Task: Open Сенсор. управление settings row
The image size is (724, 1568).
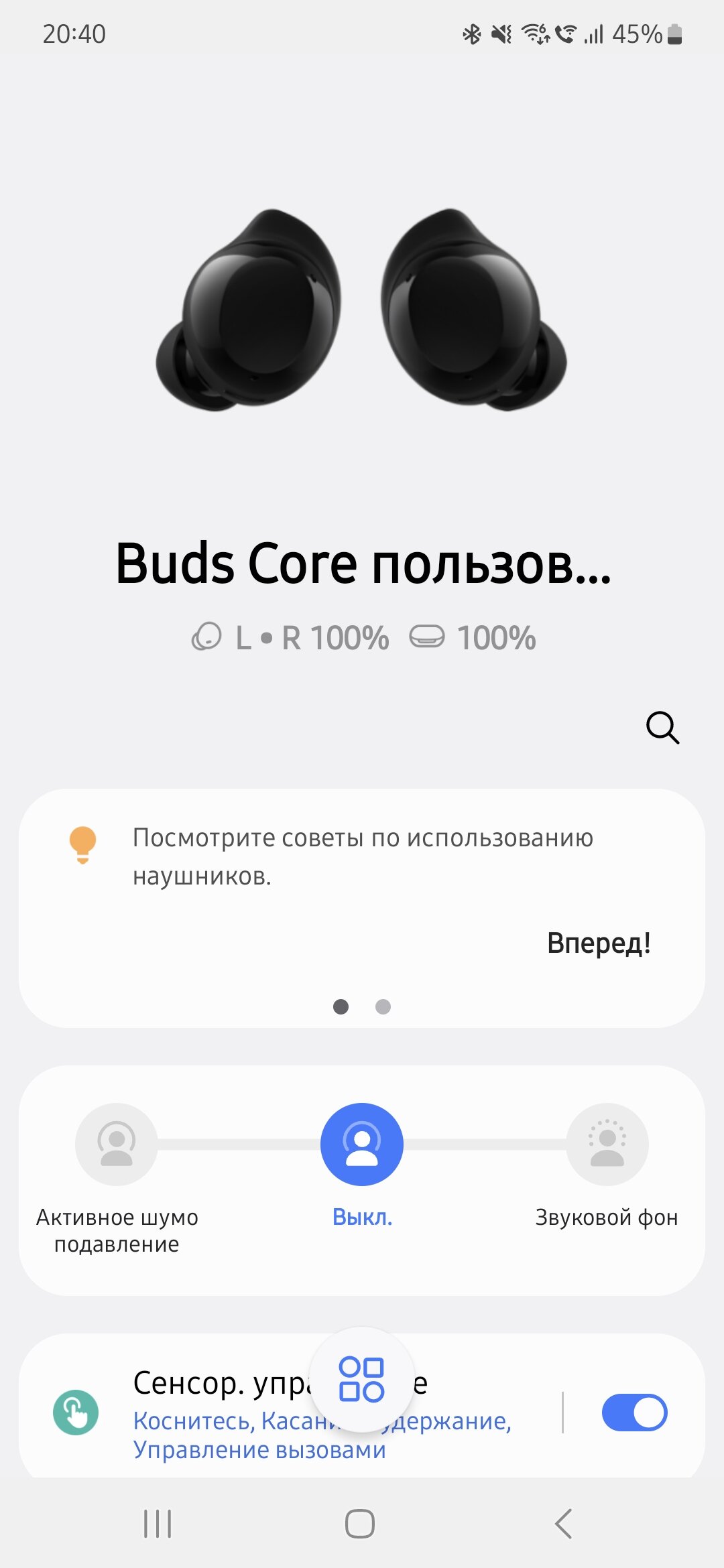Action: (288, 1413)
